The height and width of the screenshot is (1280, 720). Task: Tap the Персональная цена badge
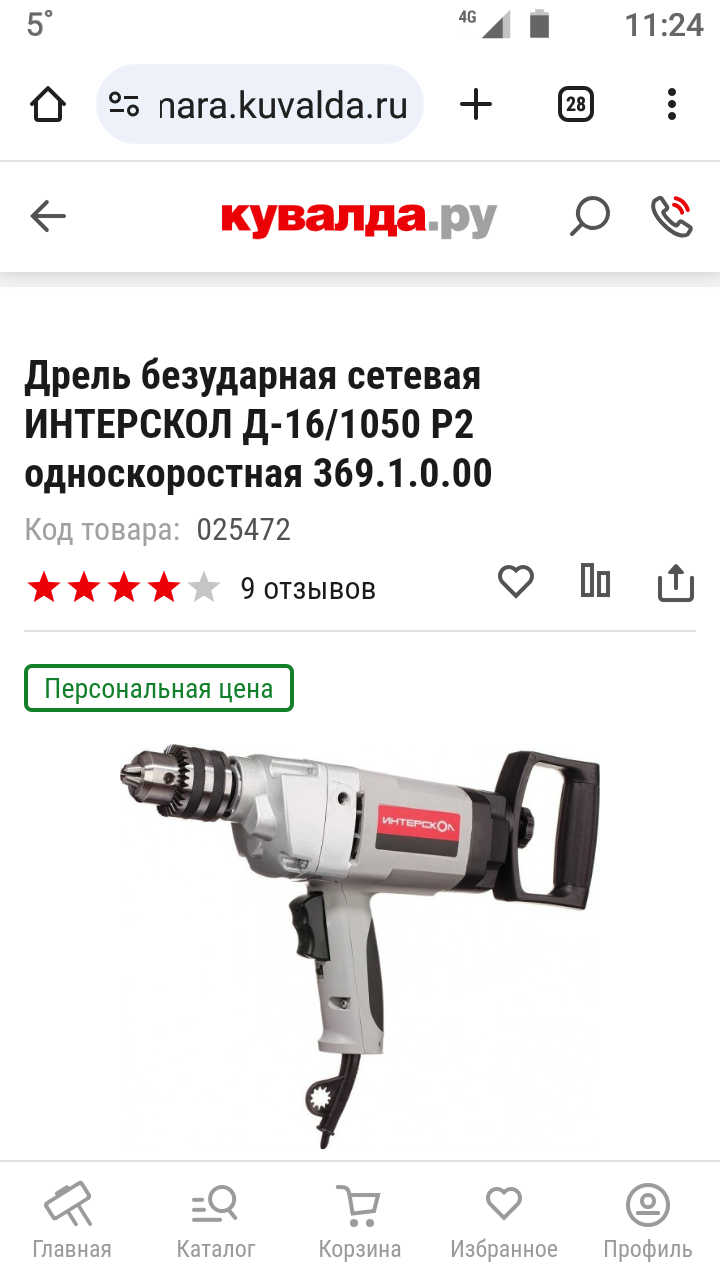click(x=159, y=689)
